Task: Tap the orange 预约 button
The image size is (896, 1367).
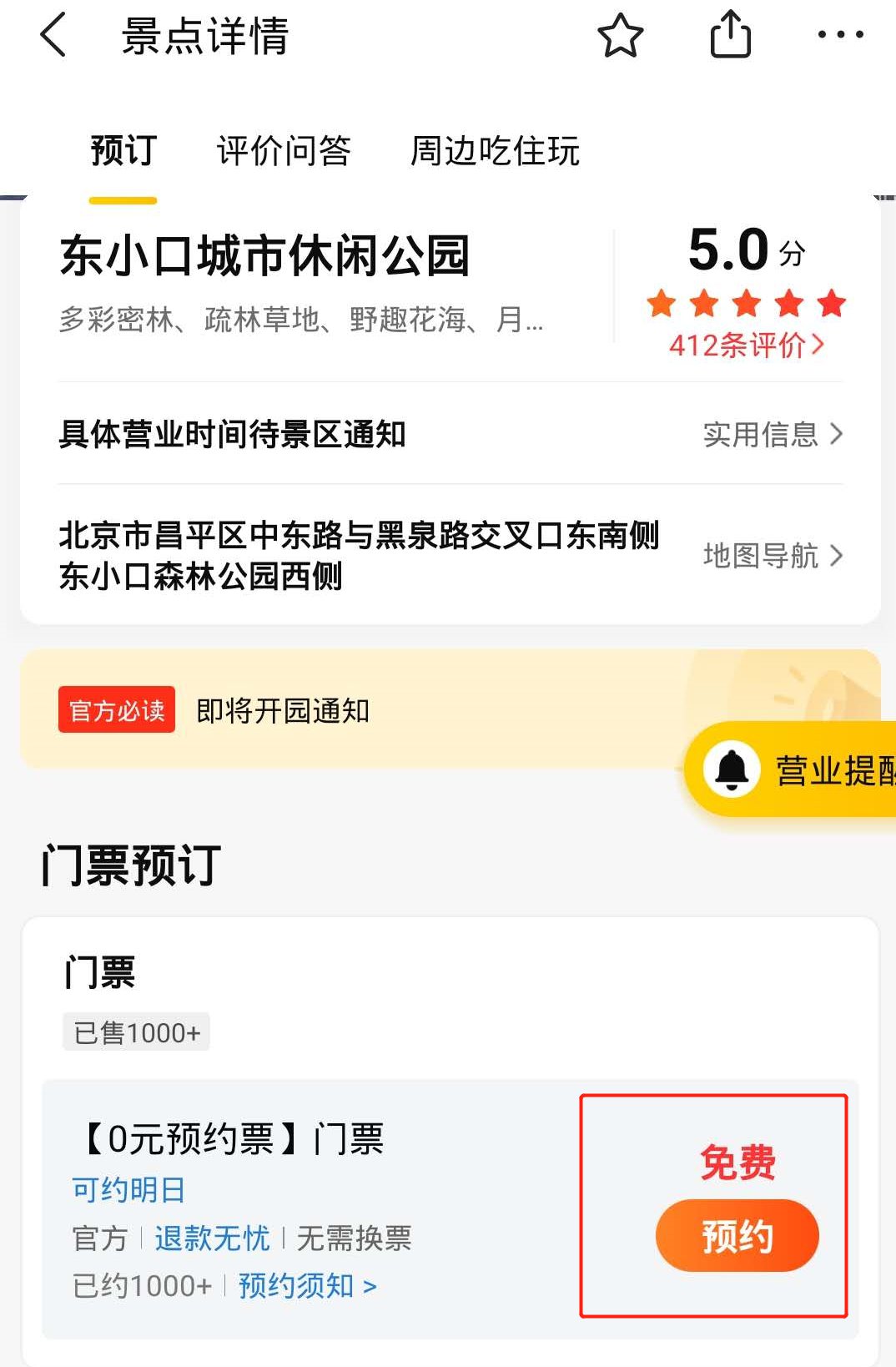Action: coord(737,1236)
